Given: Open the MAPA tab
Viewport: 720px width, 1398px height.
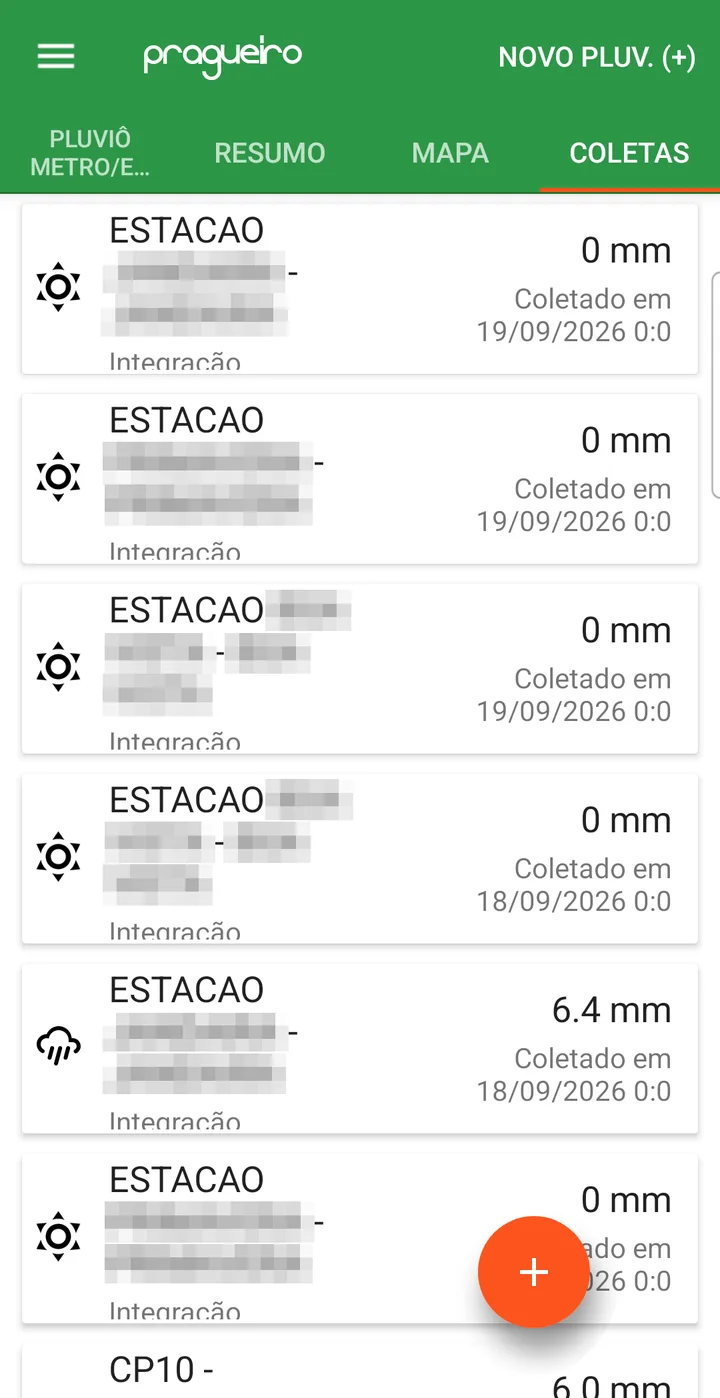Looking at the screenshot, I should [450, 153].
